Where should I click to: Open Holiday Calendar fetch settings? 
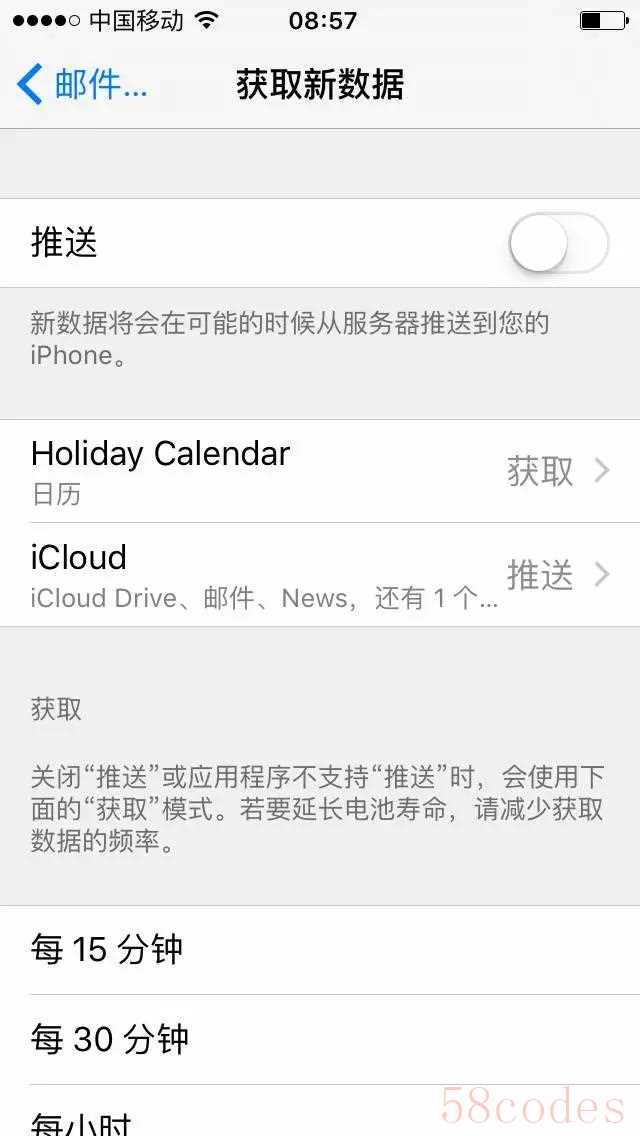(x=320, y=471)
